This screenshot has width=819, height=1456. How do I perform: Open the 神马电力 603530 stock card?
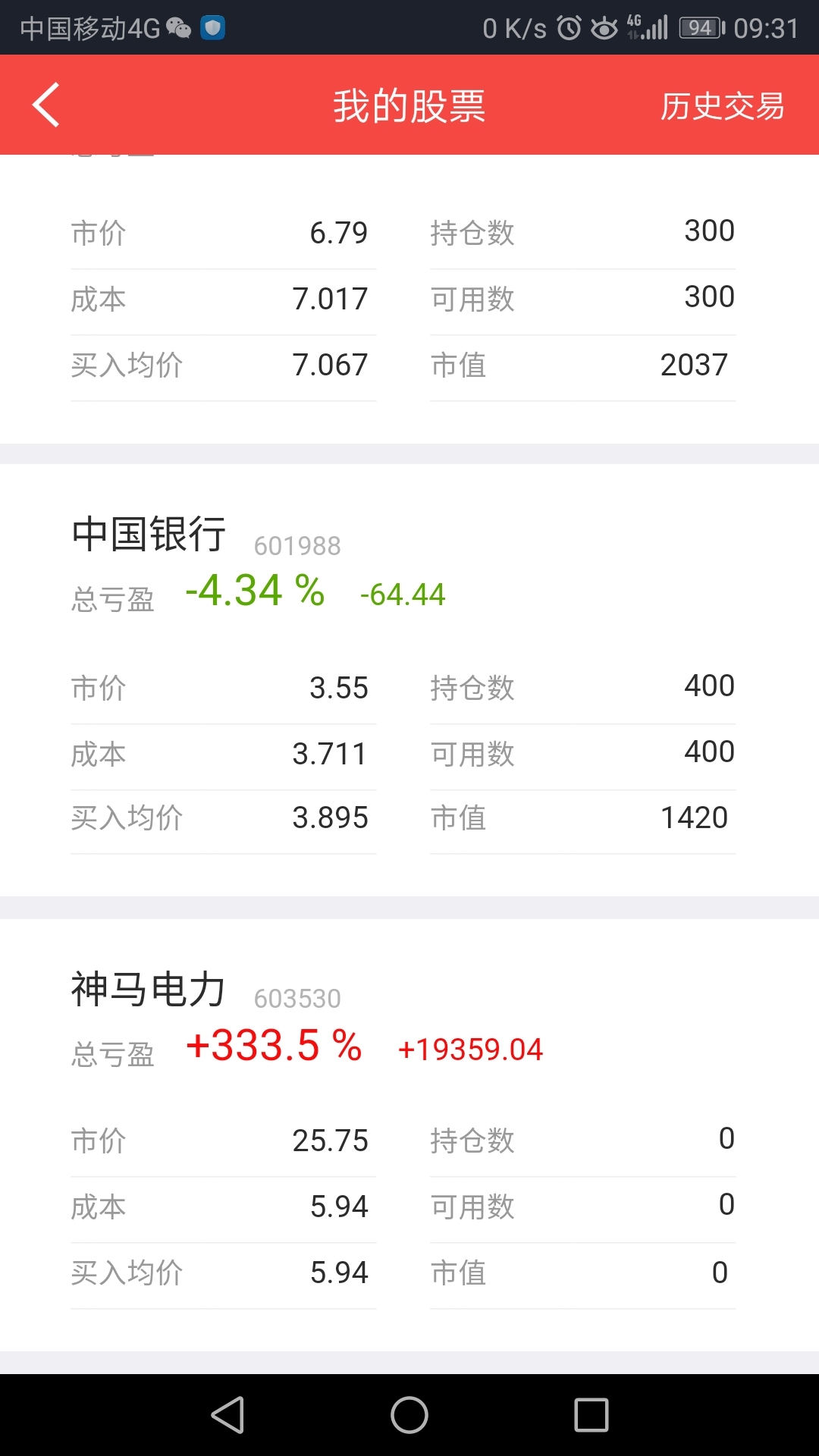[409, 1134]
